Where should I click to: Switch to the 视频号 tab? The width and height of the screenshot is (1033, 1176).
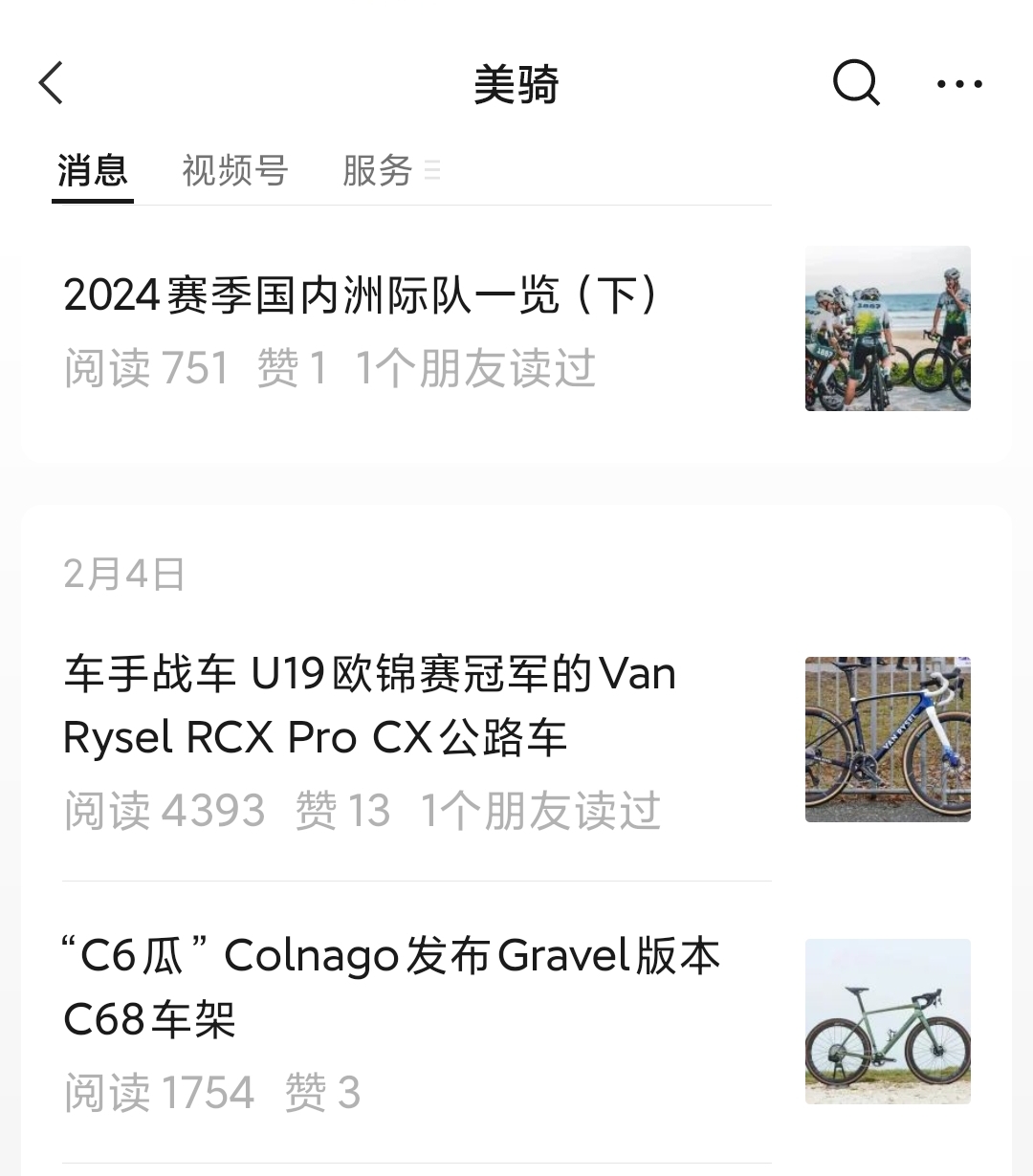tap(235, 169)
